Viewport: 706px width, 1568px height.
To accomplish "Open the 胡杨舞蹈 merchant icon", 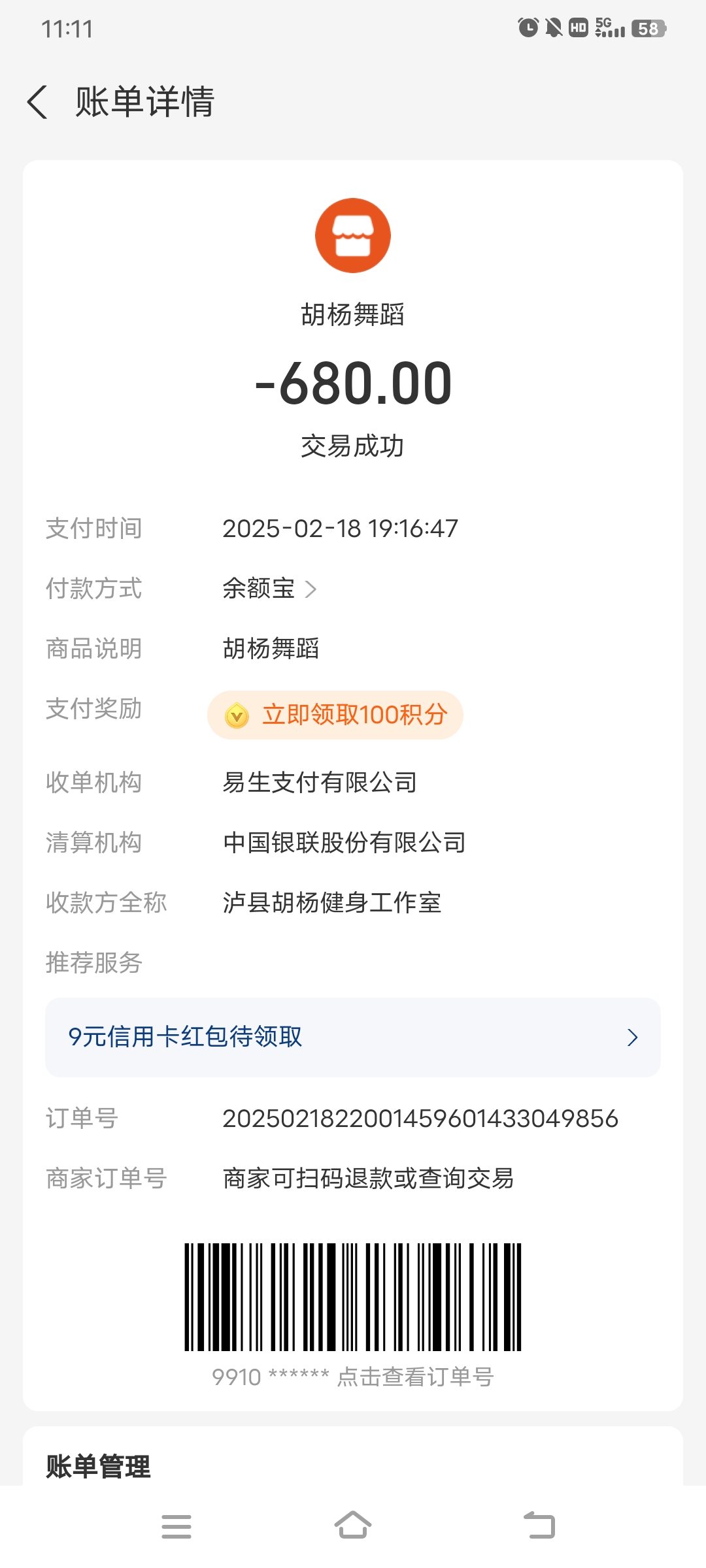I will pyautogui.click(x=353, y=235).
